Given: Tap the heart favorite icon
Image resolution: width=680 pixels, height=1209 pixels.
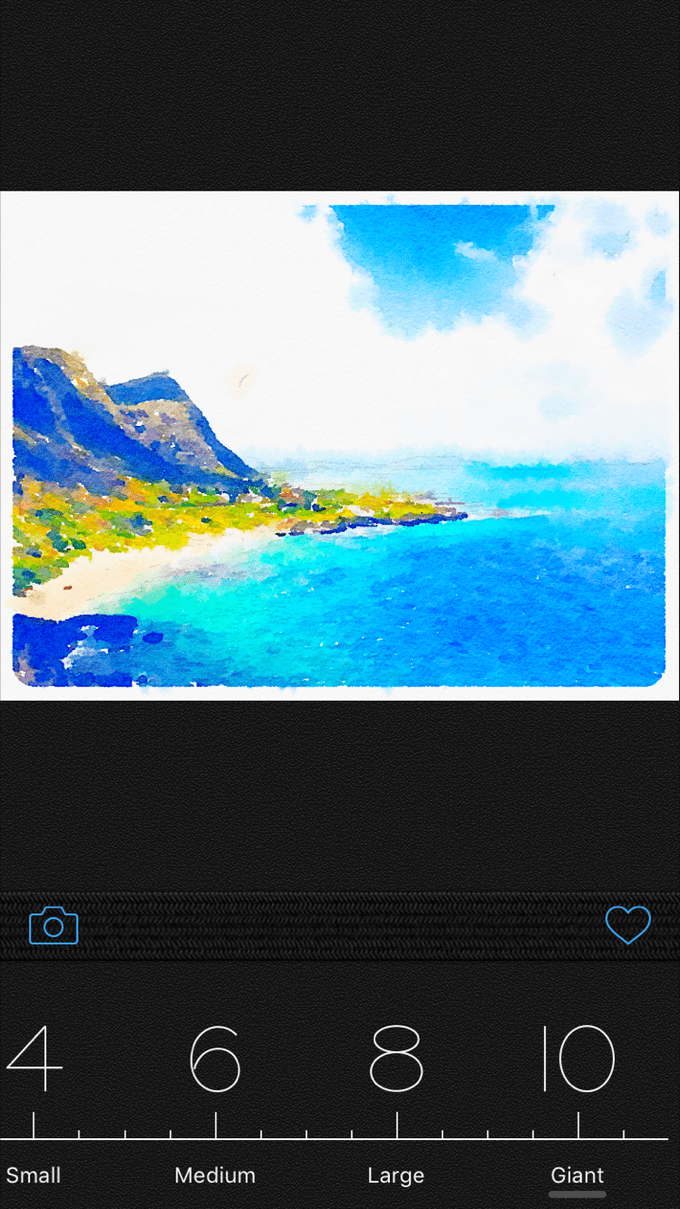Looking at the screenshot, I should pyautogui.click(x=628, y=925).
